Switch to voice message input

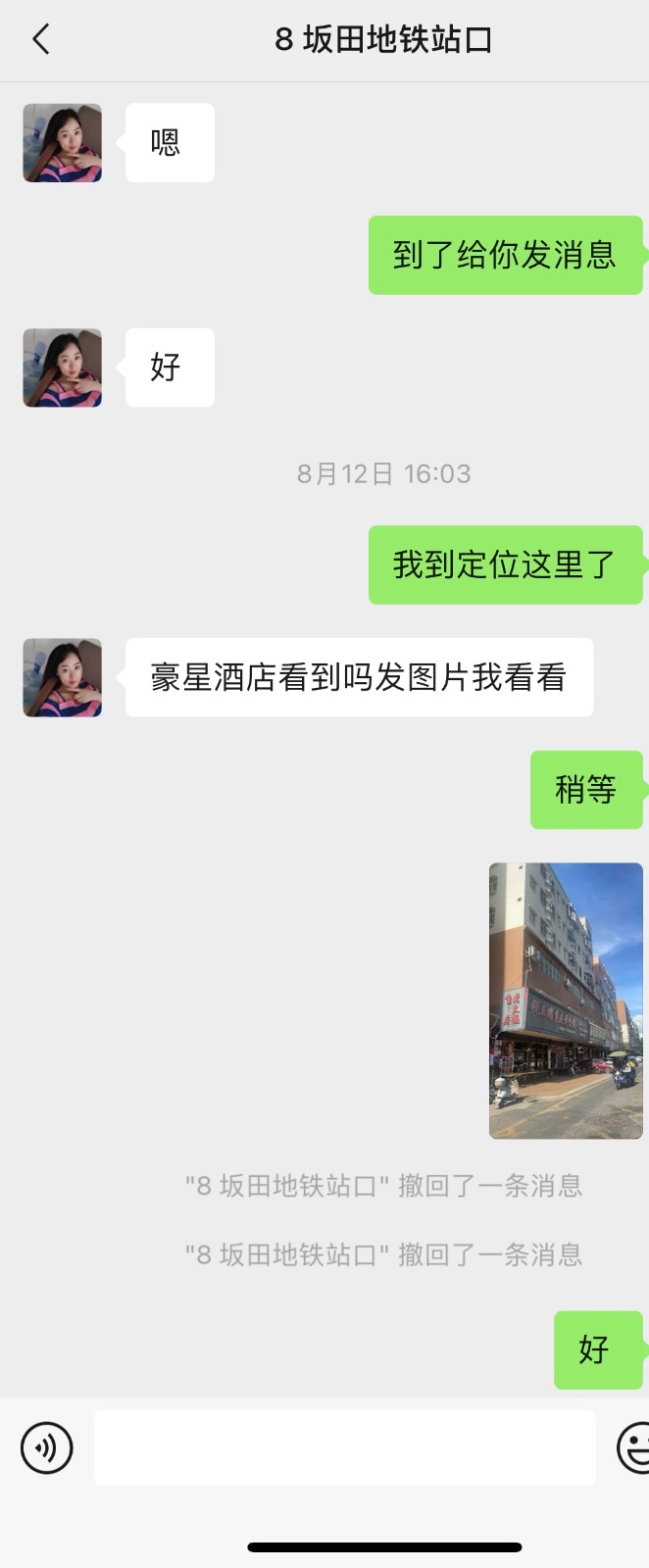click(x=47, y=1447)
